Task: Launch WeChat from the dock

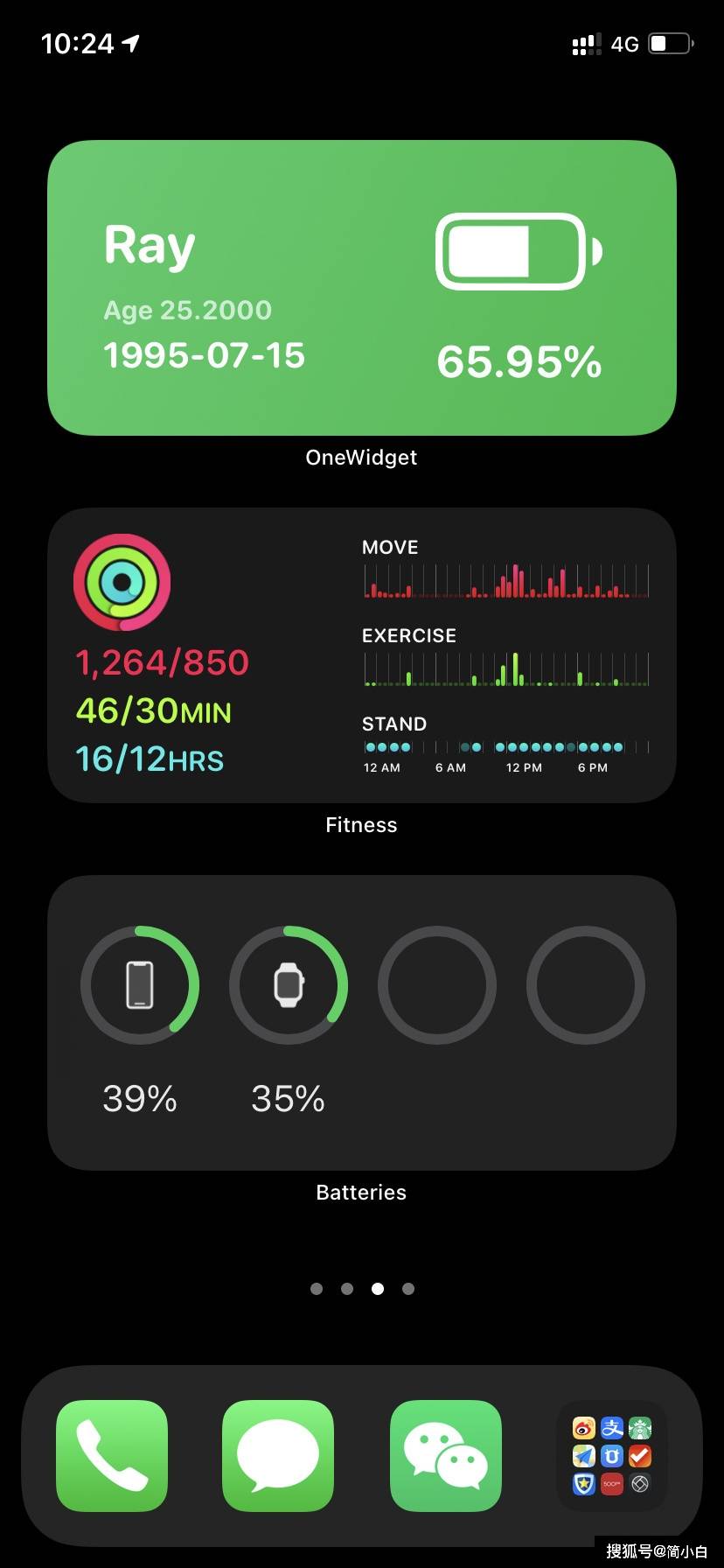Action: tap(446, 1456)
